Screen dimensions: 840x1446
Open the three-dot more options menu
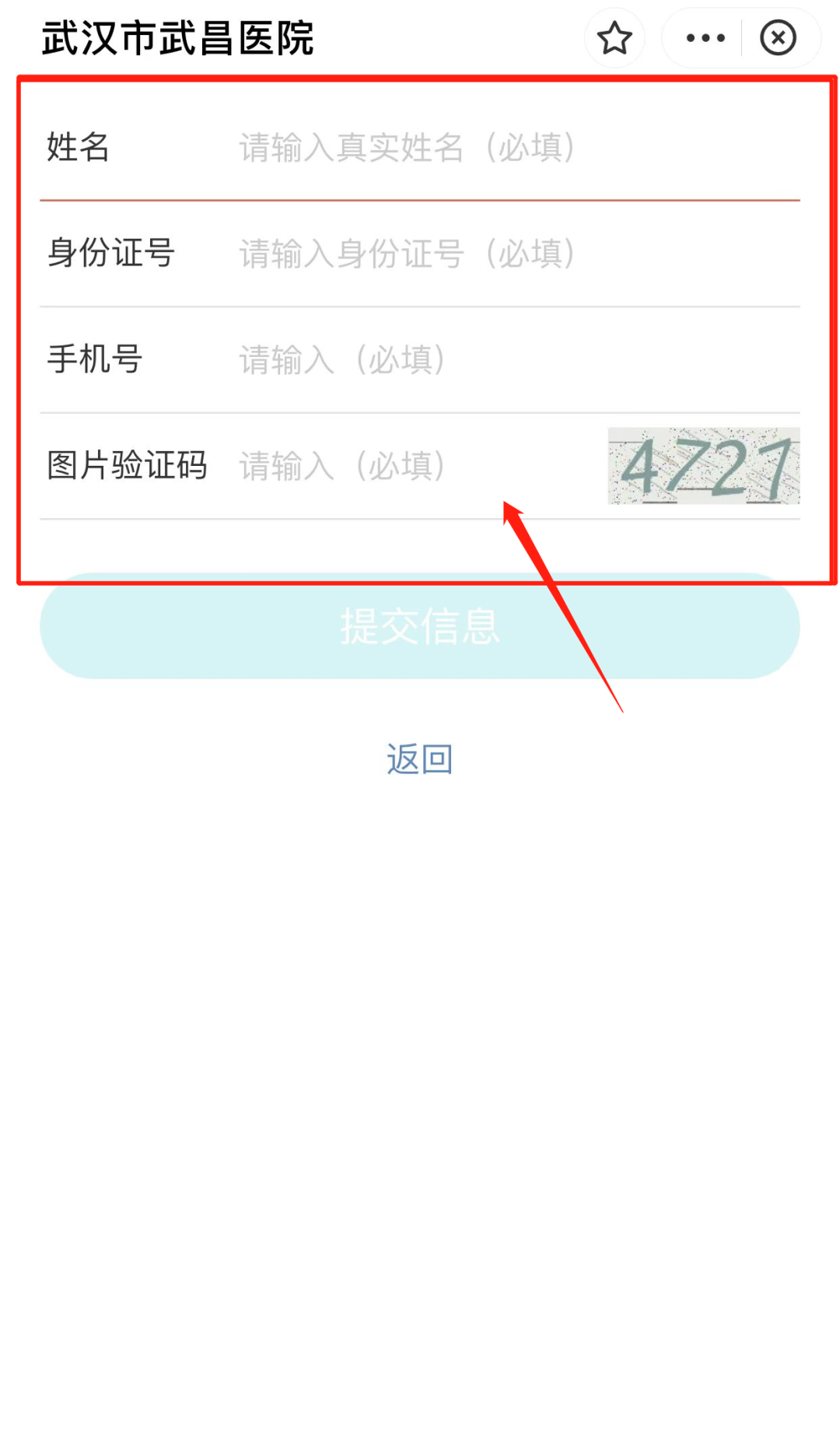tap(705, 38)
